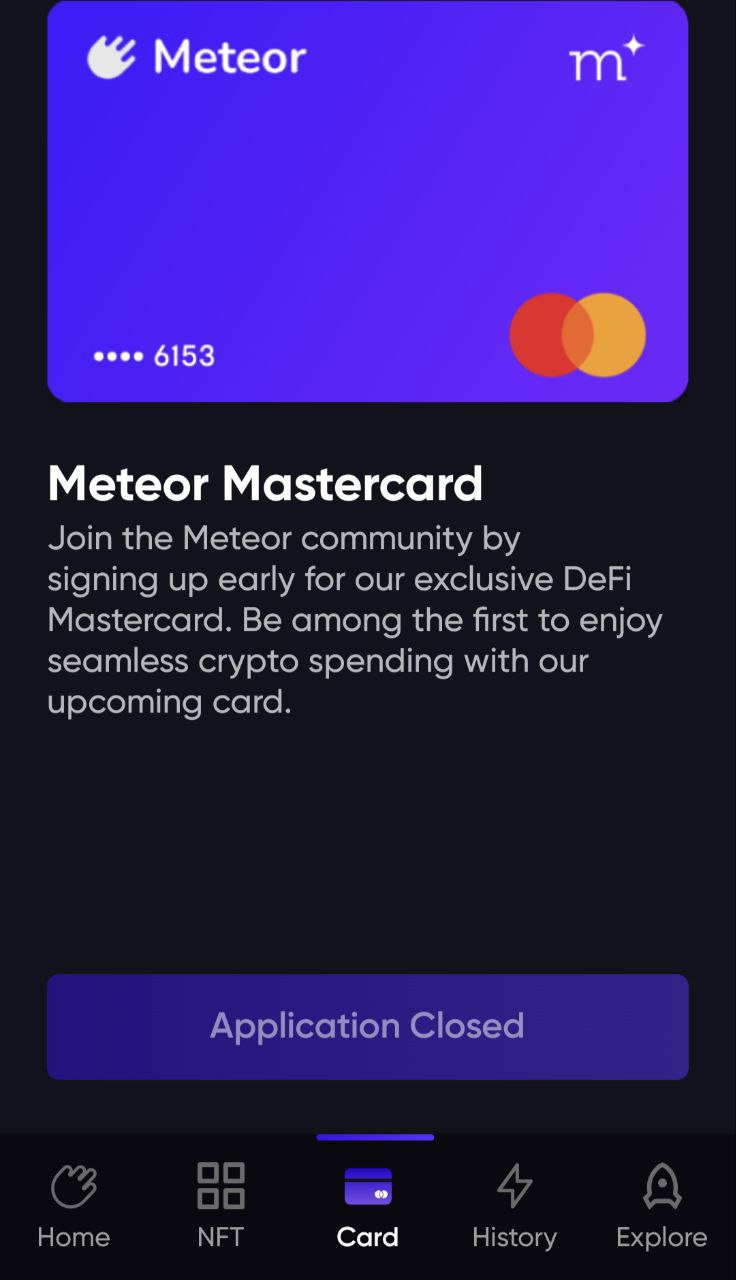Go to the Home tab
Image resolution: width=736 pixels, height=1280 pixels.
tap(73, 1206)
